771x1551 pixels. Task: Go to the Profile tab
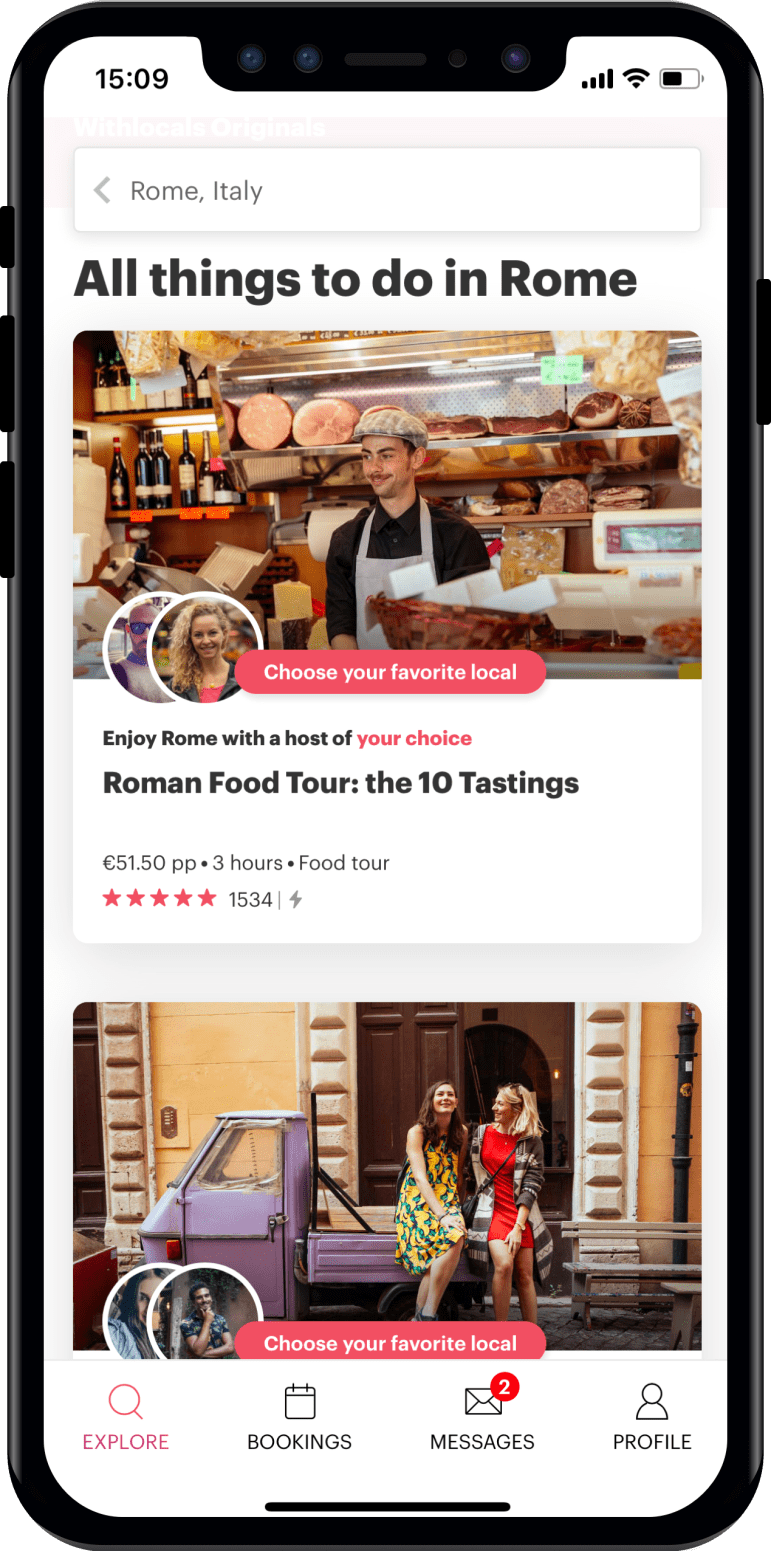652,1417
